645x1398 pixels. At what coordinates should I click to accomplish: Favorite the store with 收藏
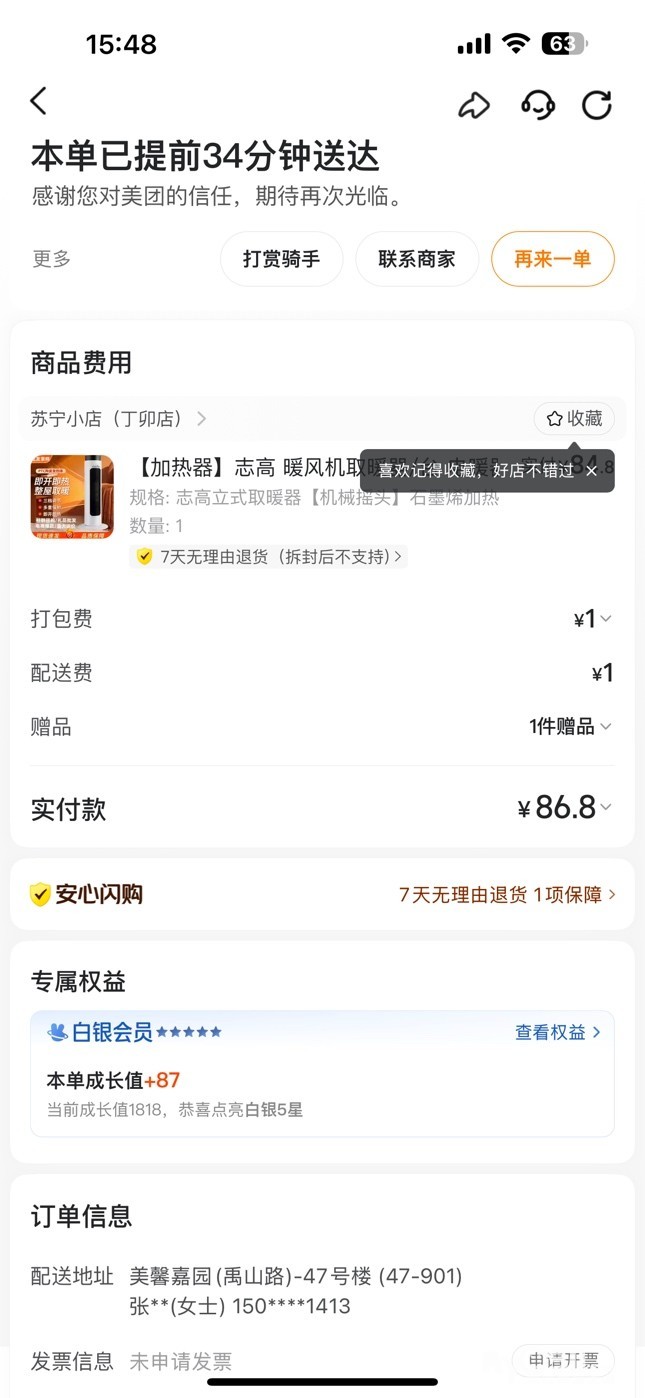pyautogui.click(x=574, y=419)
